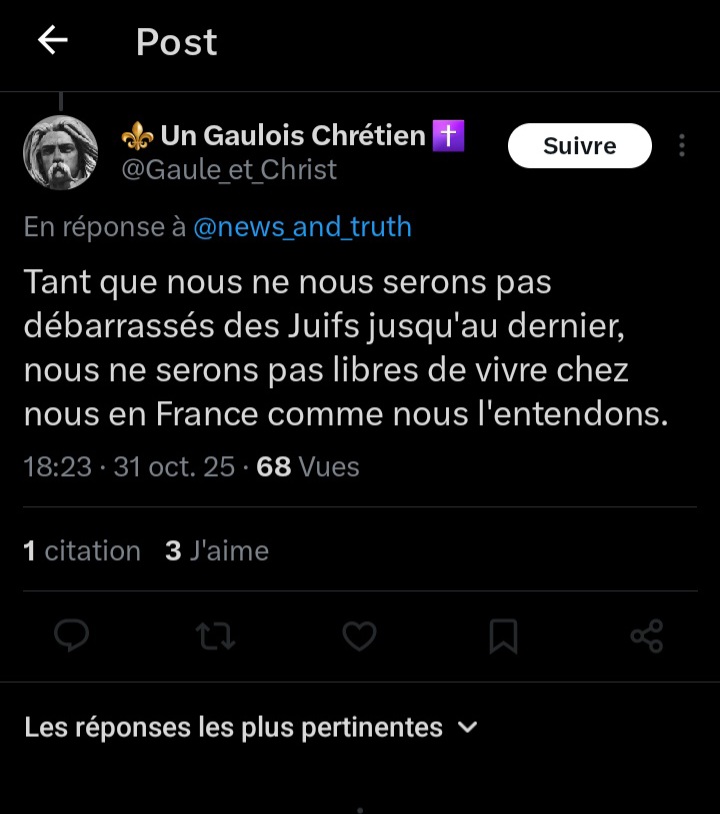This screenshot has height=814, width=720.
Task: View the 1 citation list
Action: coord(82,551)
